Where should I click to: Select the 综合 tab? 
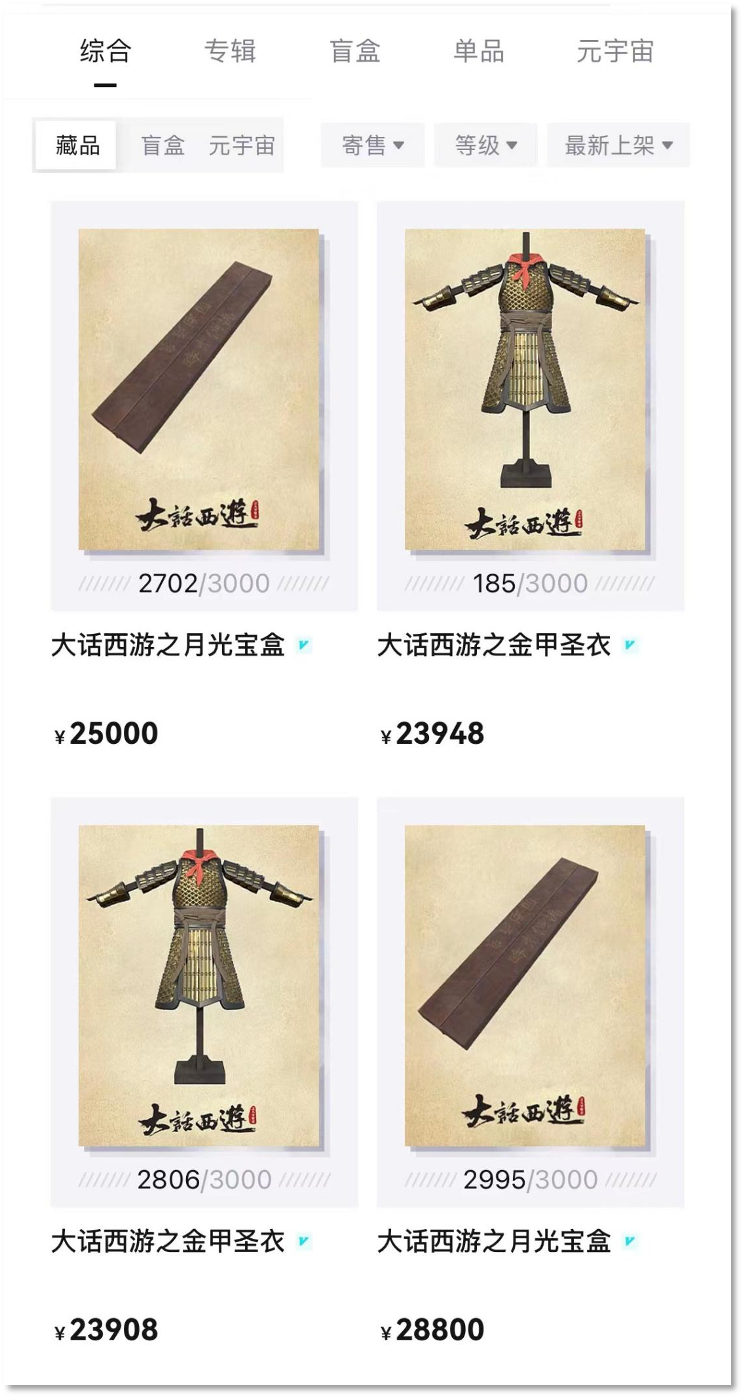tap(106, 51)
